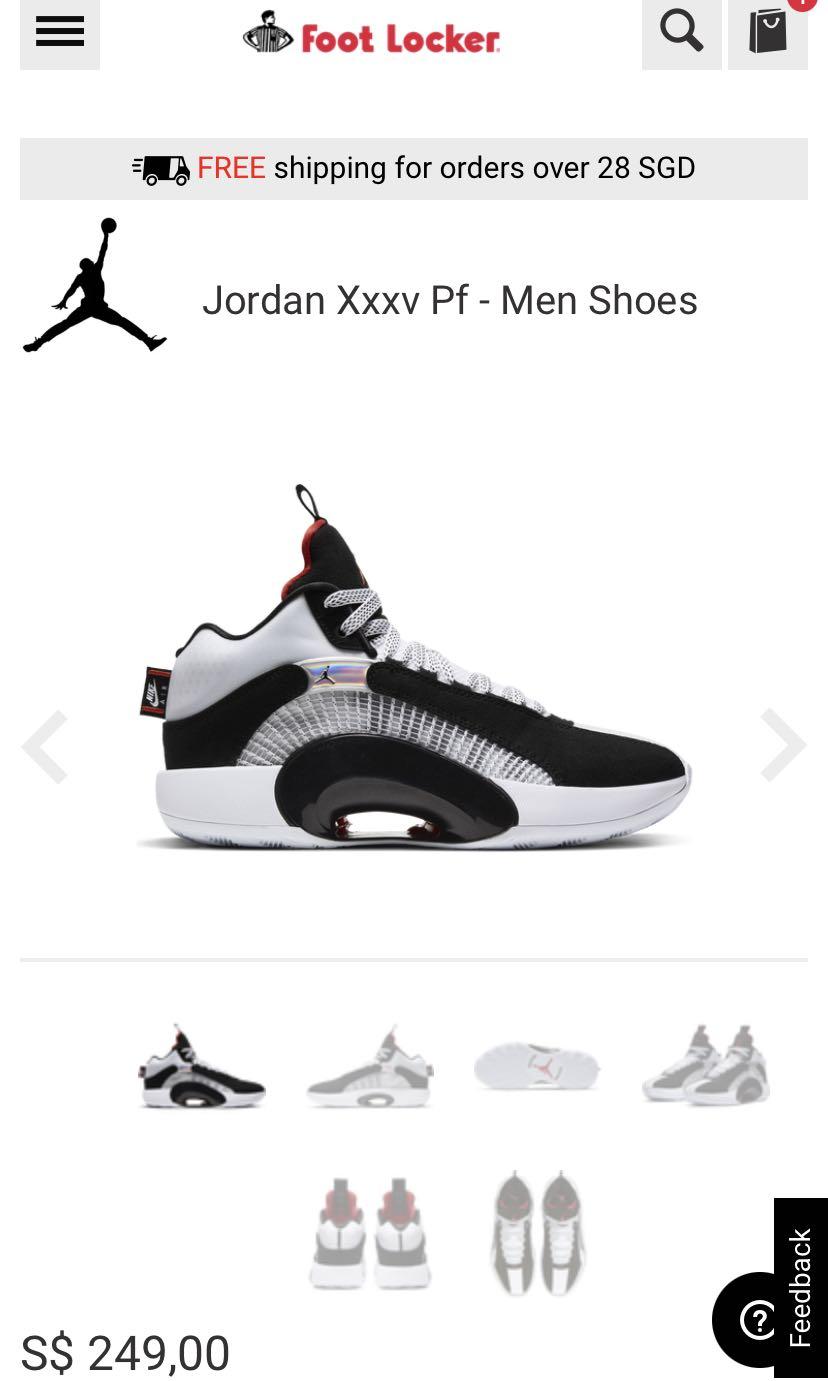Show the next product image
The width and height of the screenshot is (828, 1381).
pos(782,746)
